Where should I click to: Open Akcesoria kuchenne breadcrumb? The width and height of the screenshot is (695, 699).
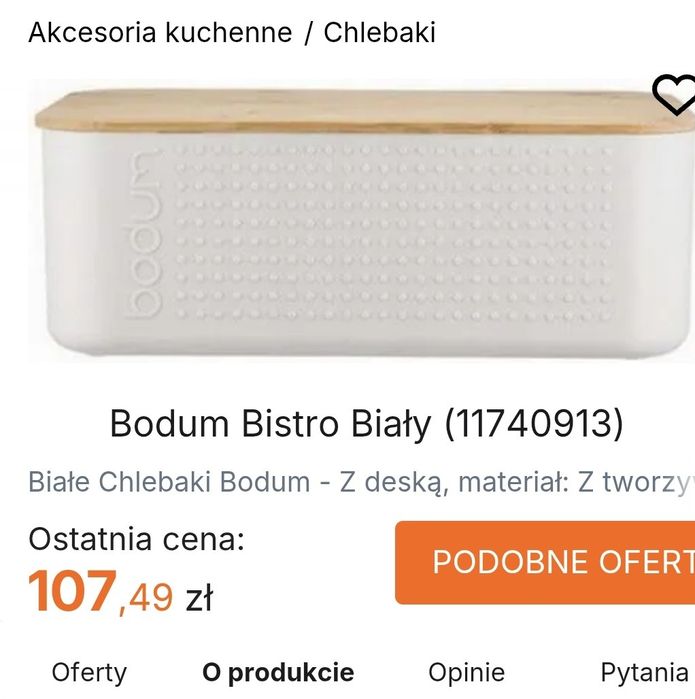point(160,33)
